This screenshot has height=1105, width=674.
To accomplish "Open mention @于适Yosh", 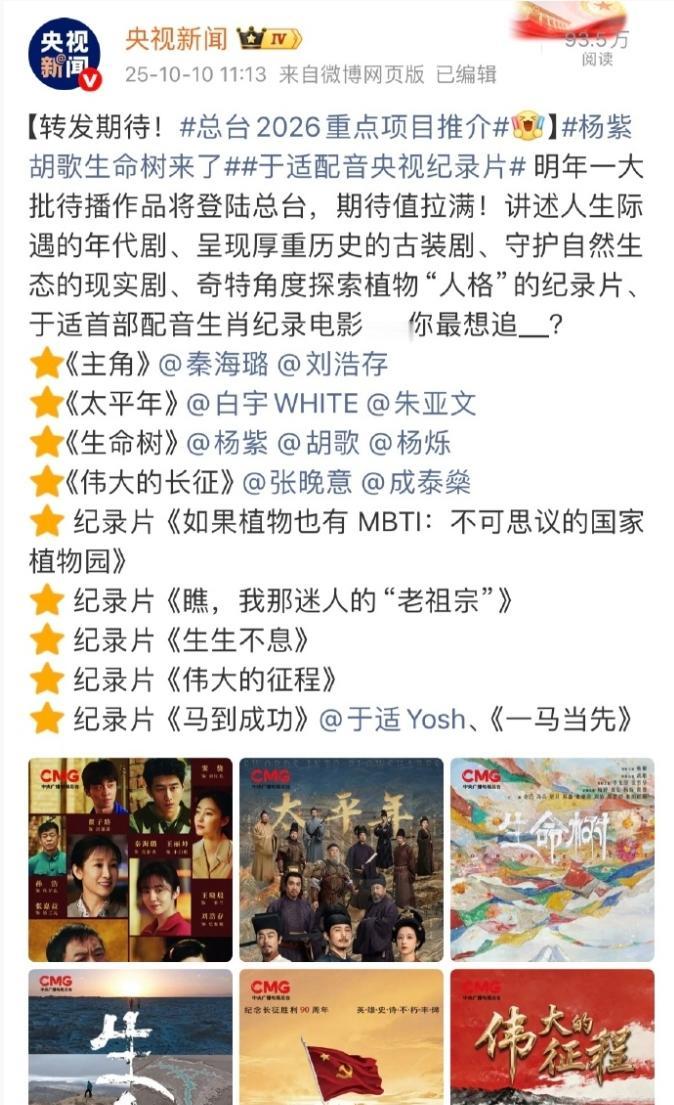I will point(392,718).
